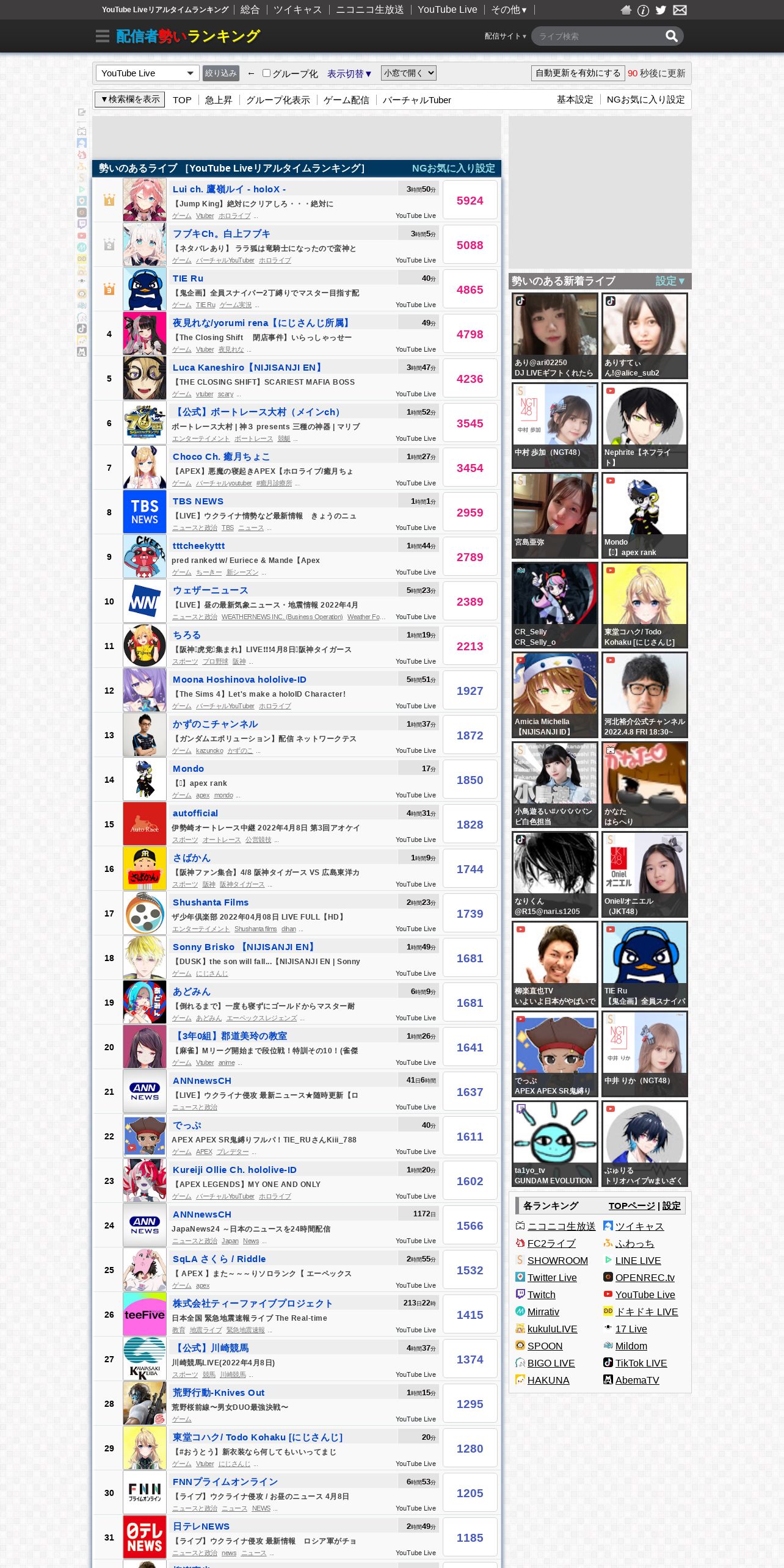Image resolution: width=784 pixels, height=1568 pixels.
Task: Open 中村 歩加 (NGT48) thumbnail
Action: point(554,426)
